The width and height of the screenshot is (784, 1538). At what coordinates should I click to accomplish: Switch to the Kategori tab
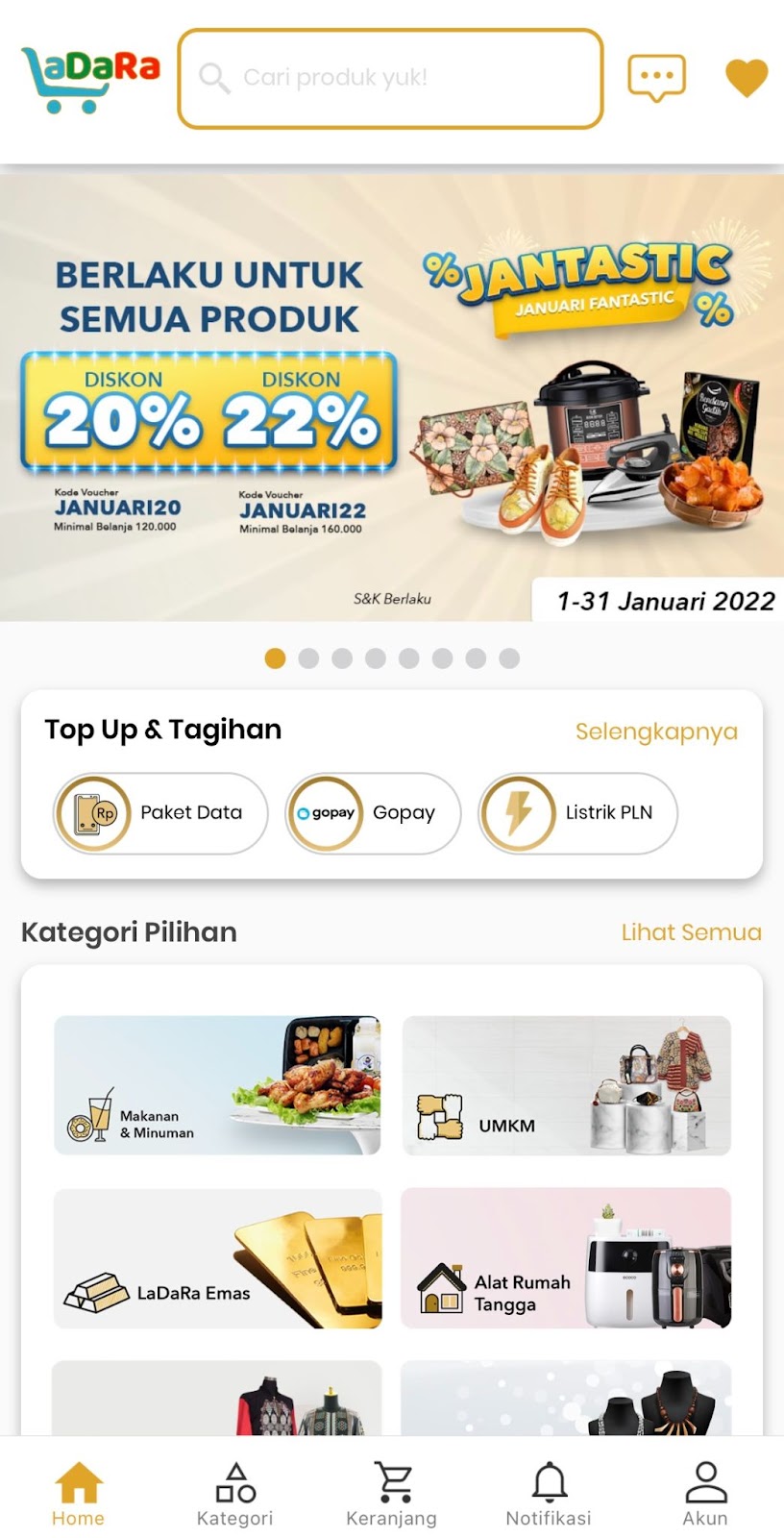click(x=235, y=1494)
